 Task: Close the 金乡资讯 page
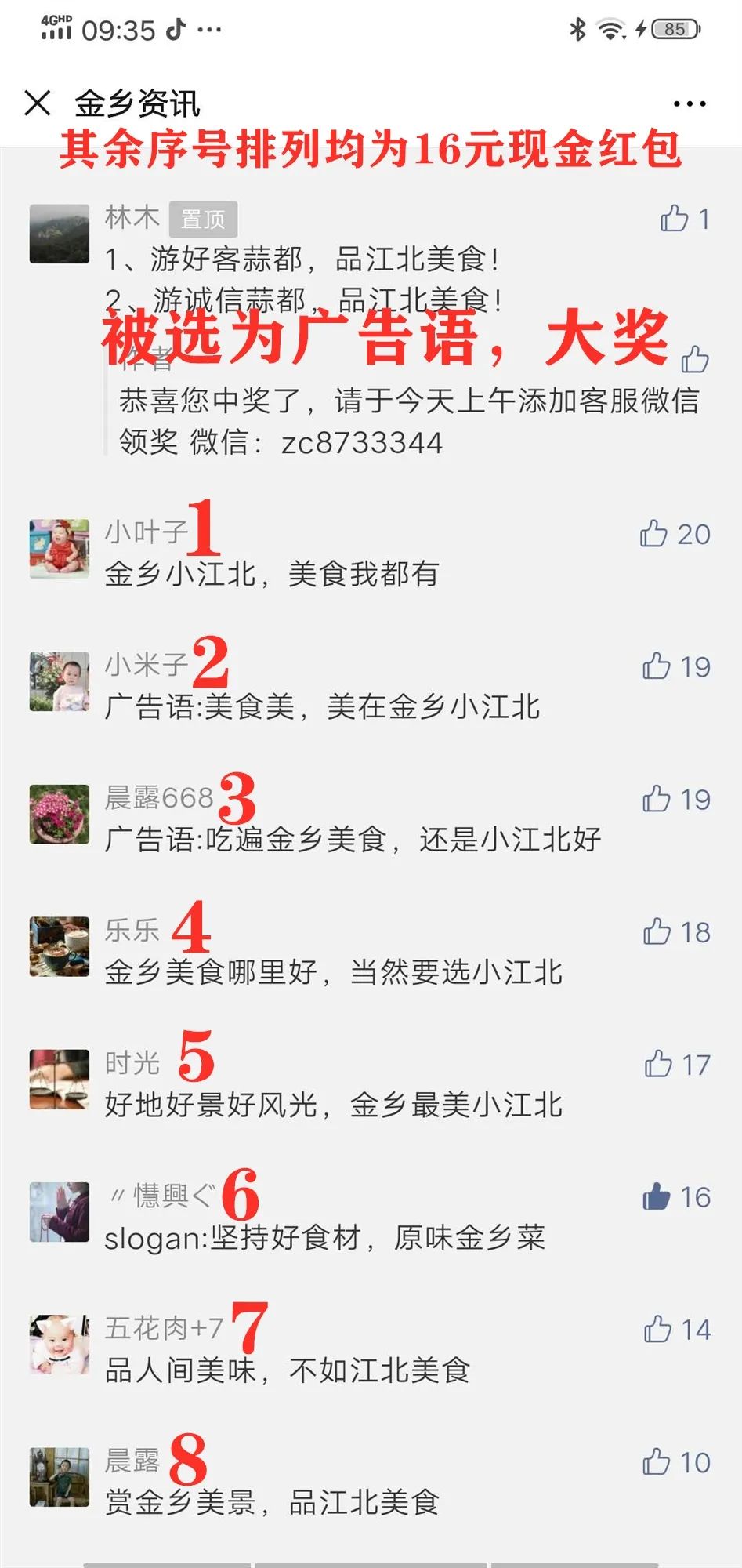coord(38,103)
